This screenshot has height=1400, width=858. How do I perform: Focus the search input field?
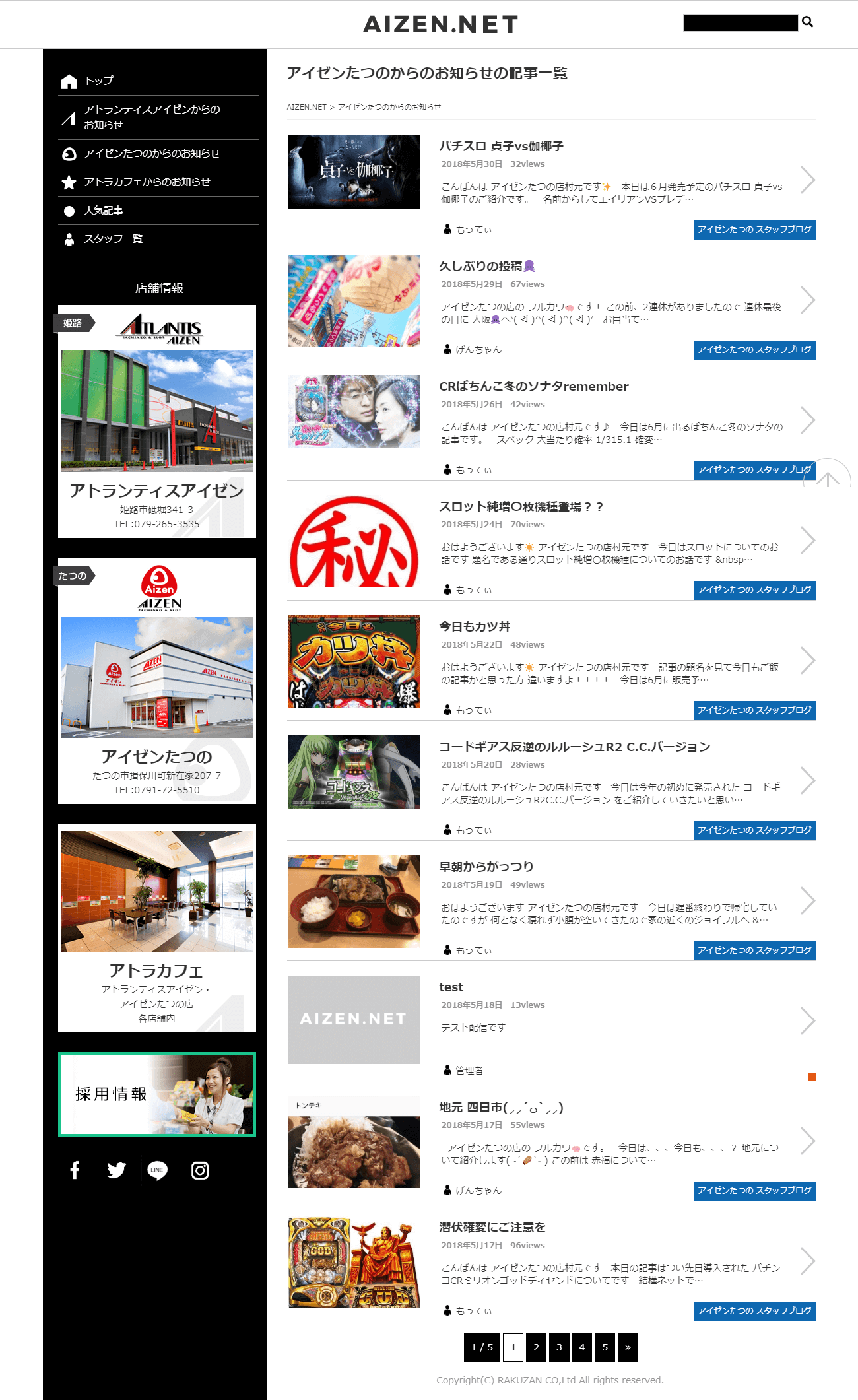[x=740, y=22]
